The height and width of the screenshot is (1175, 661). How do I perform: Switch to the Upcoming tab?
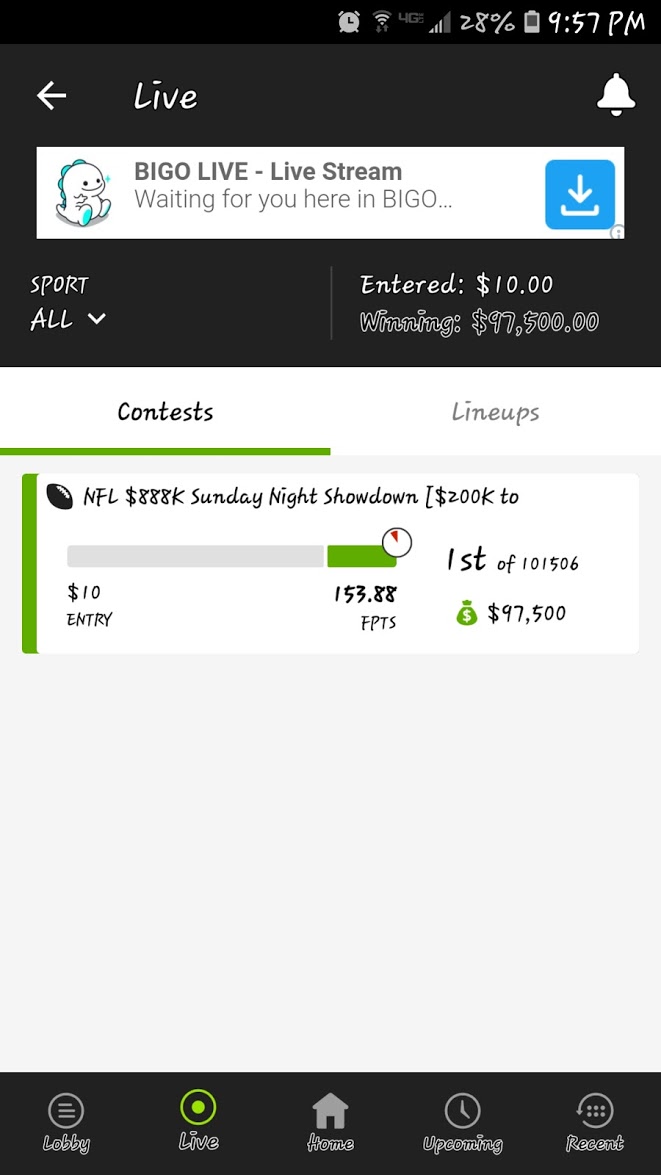tap(462, 1123)
